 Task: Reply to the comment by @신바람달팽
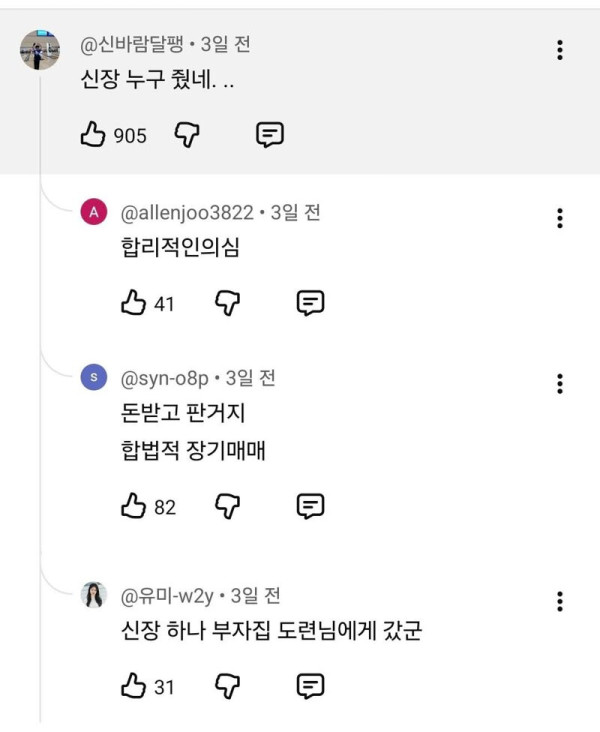pyautogui.click(x=269, y=135)
